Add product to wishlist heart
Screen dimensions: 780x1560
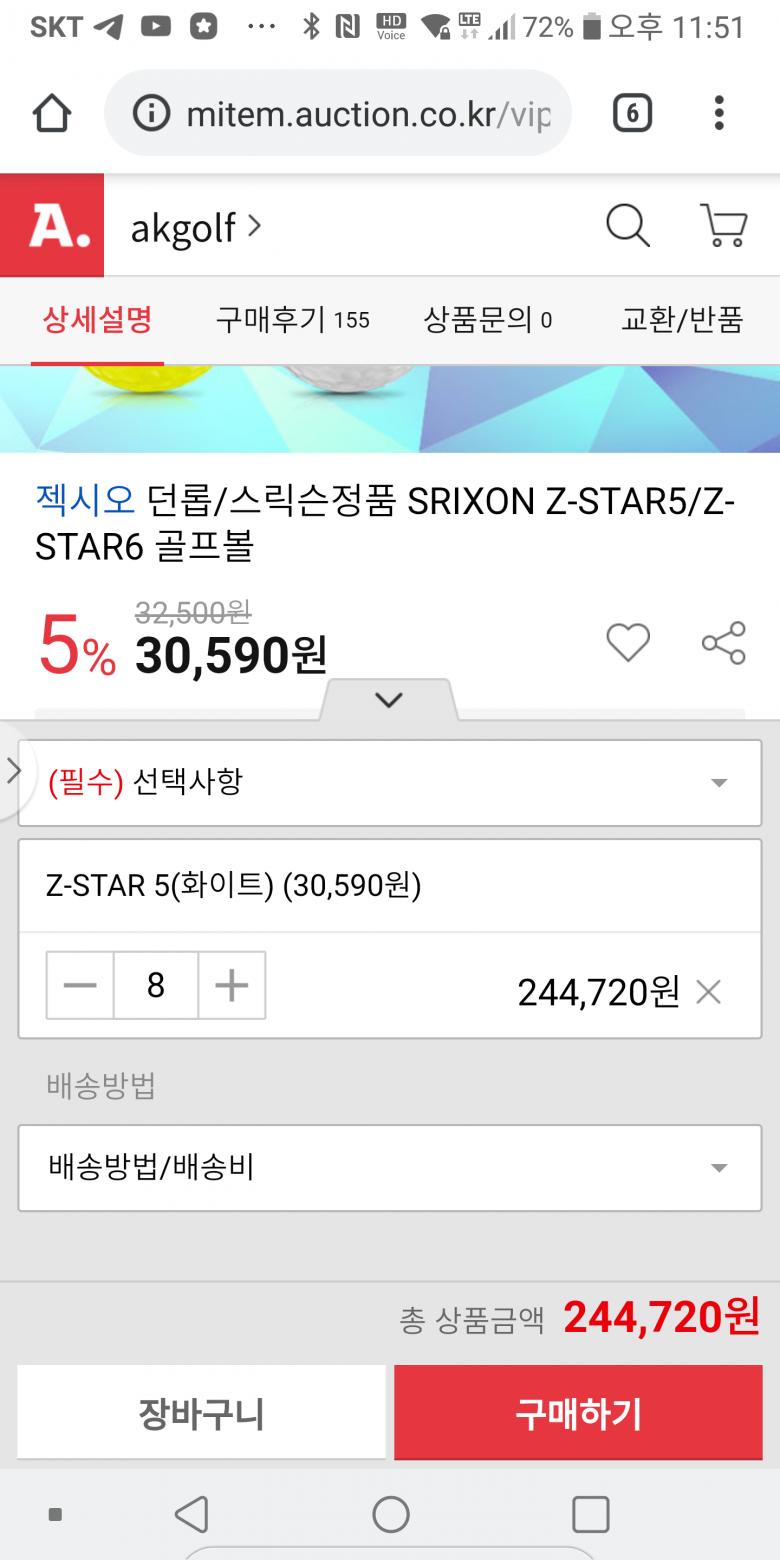[628, 643]
